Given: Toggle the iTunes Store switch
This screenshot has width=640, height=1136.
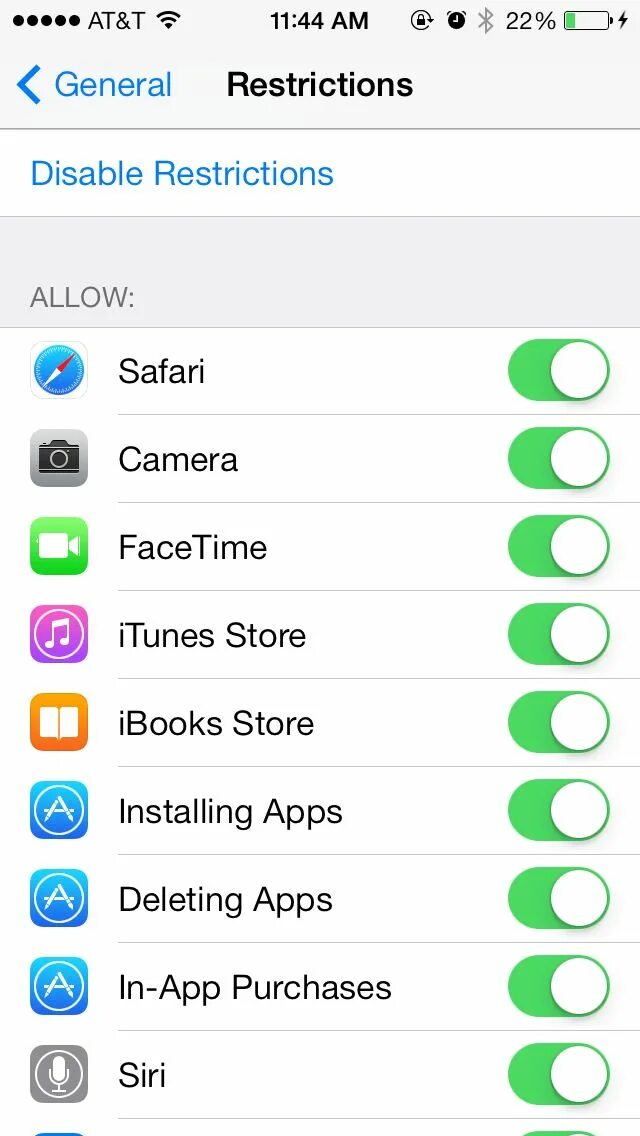Looking at the screenshot, I should click(x=559, y=635).
